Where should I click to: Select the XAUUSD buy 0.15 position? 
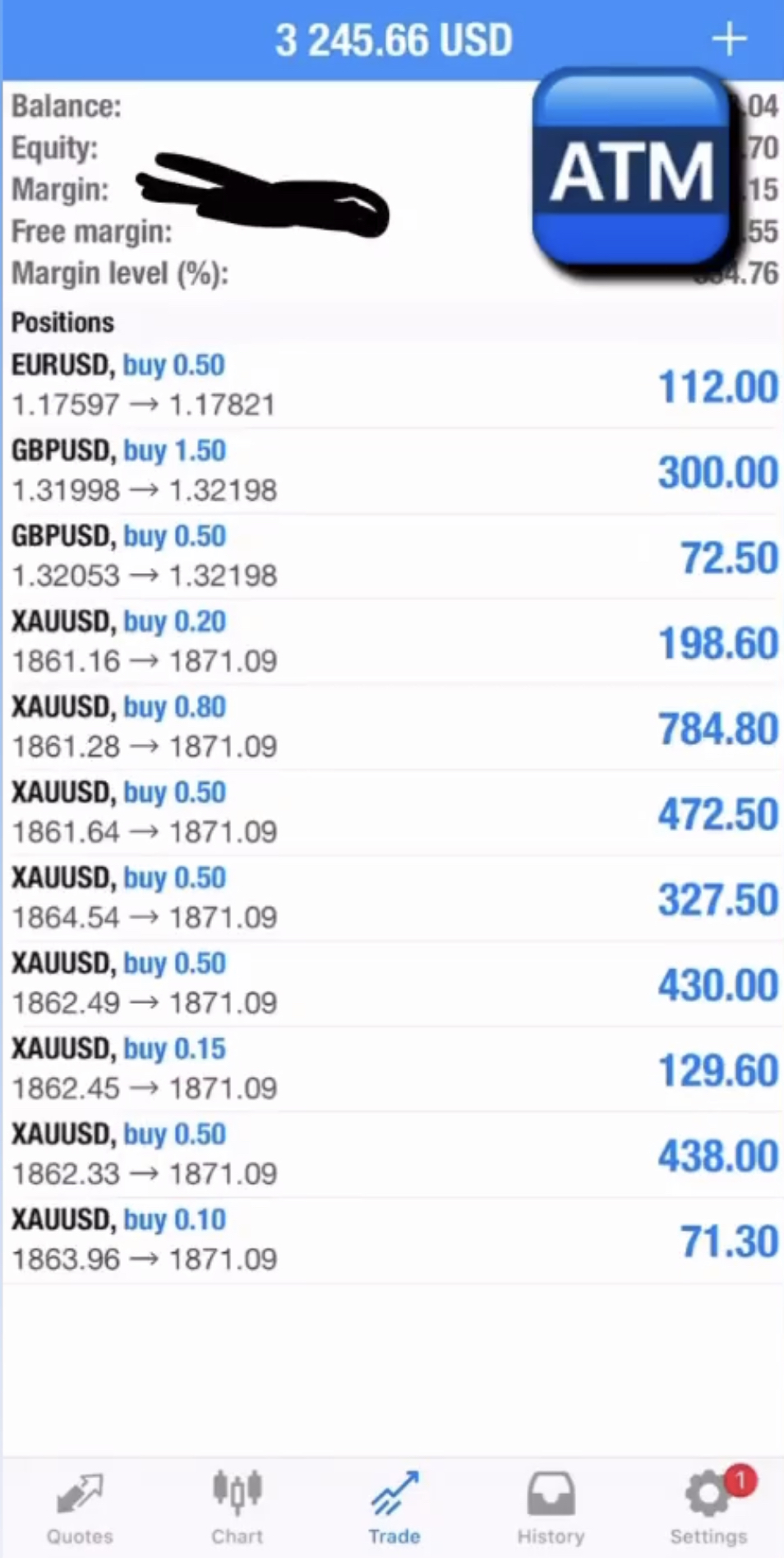tap(392, 1069)
